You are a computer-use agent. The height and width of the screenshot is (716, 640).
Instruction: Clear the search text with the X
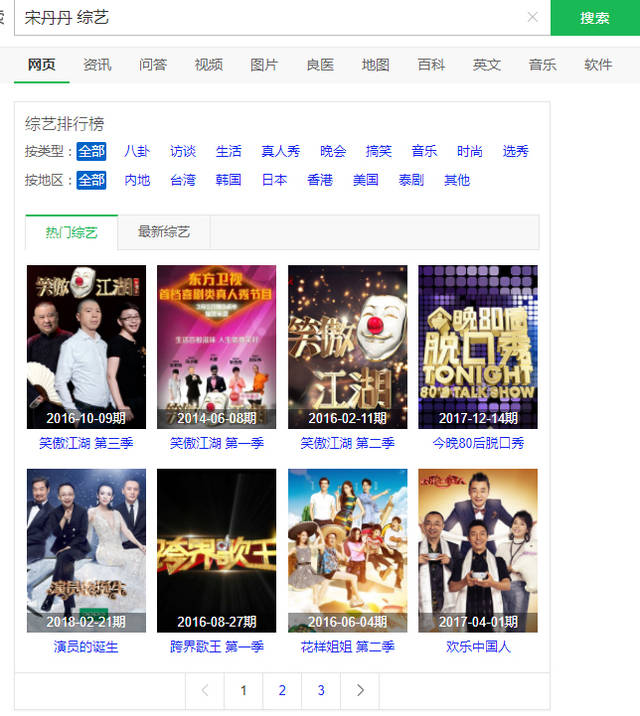pos(532,17)
